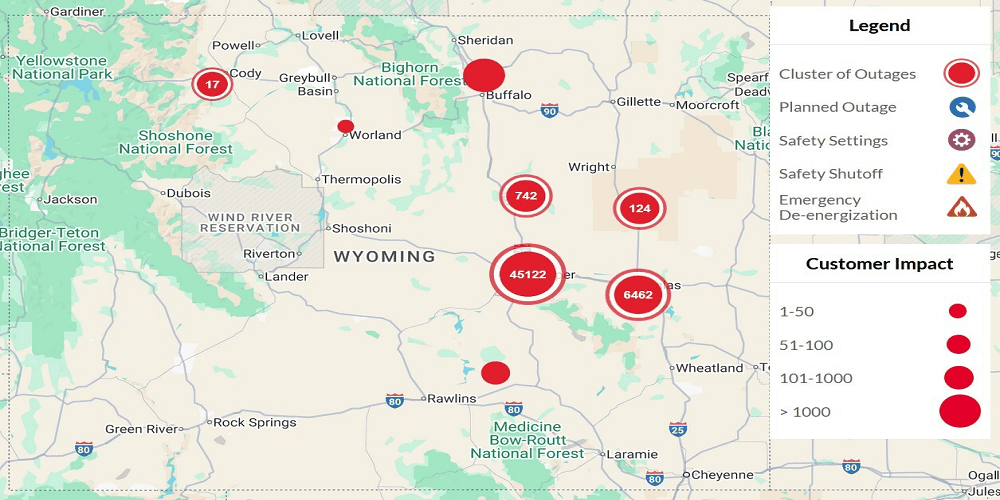Open the small outage dot near Worland
The image size is (1000, 500).
pyautogui.click(x=346, y=126)
